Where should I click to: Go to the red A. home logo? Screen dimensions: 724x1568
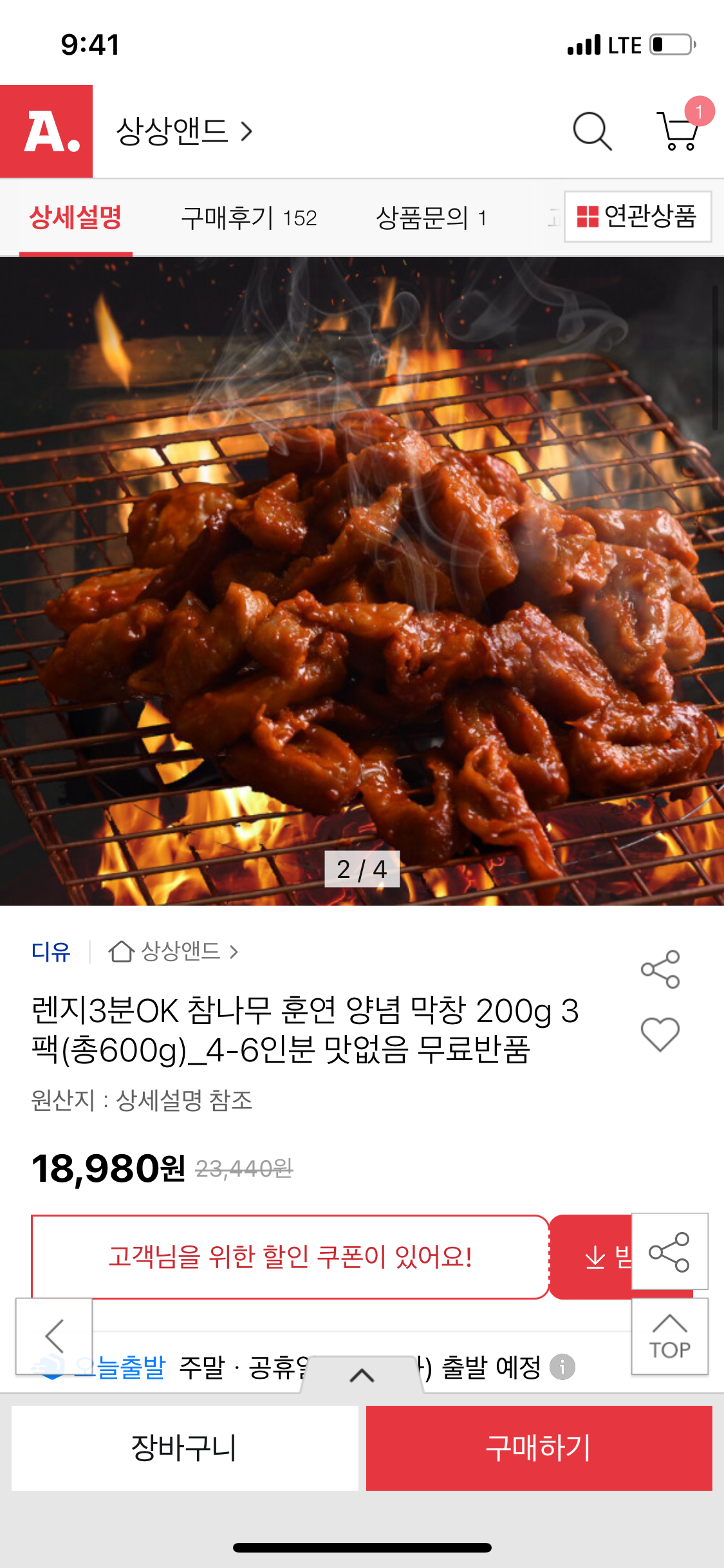click(46, 131)
